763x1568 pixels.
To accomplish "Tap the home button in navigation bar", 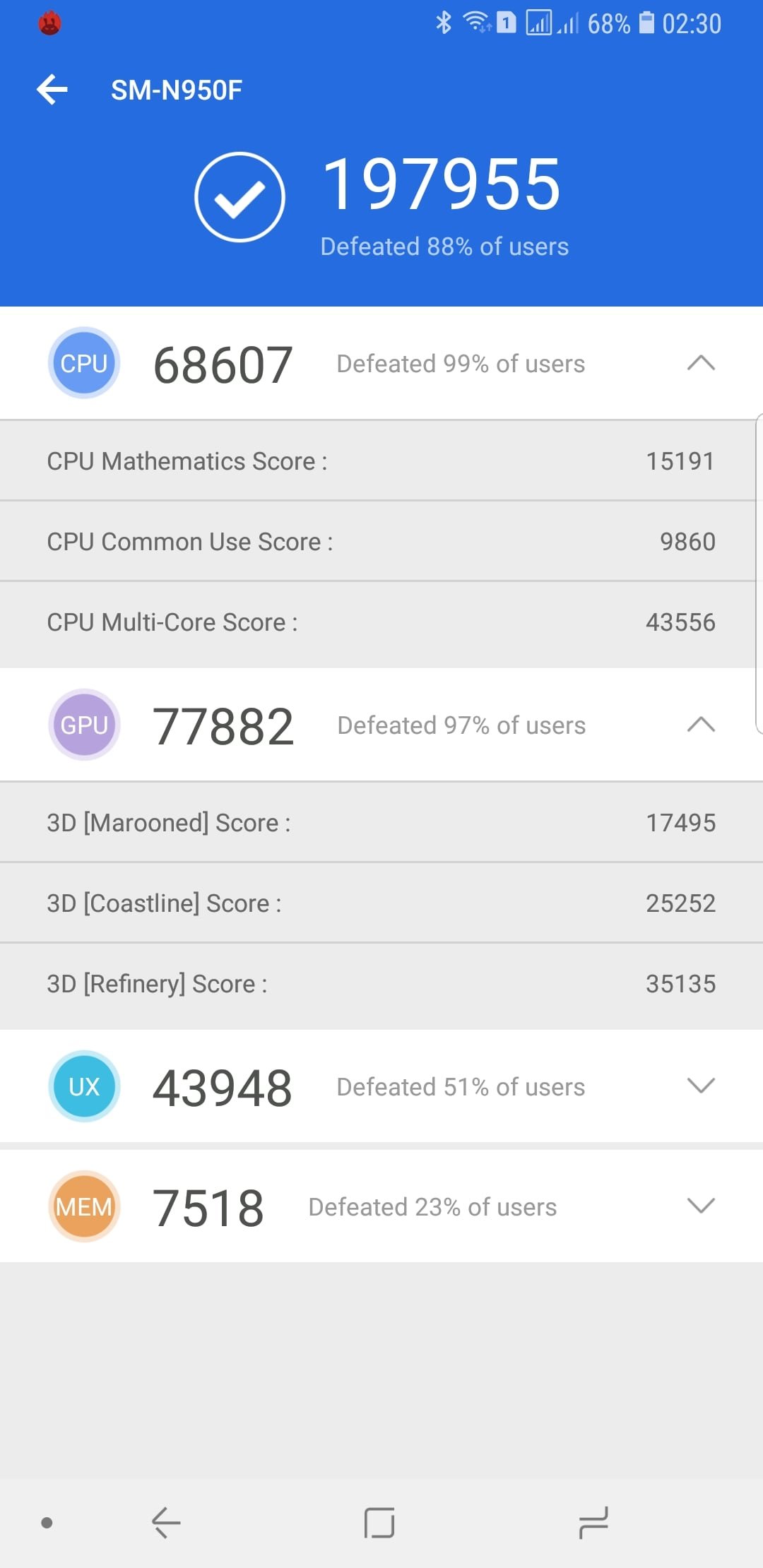I will point(379,1522).
